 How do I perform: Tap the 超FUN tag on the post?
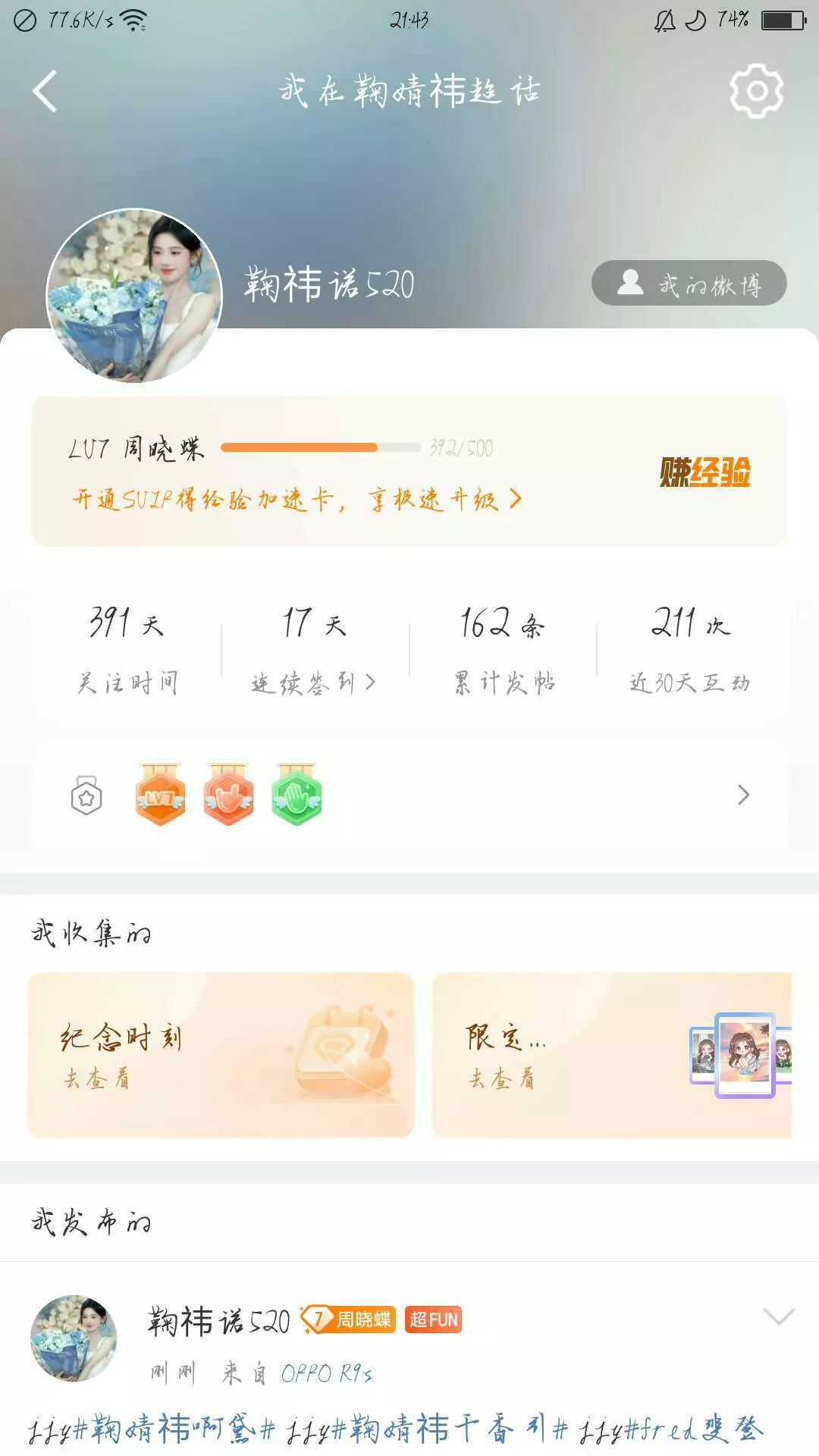pos(433,1319)
